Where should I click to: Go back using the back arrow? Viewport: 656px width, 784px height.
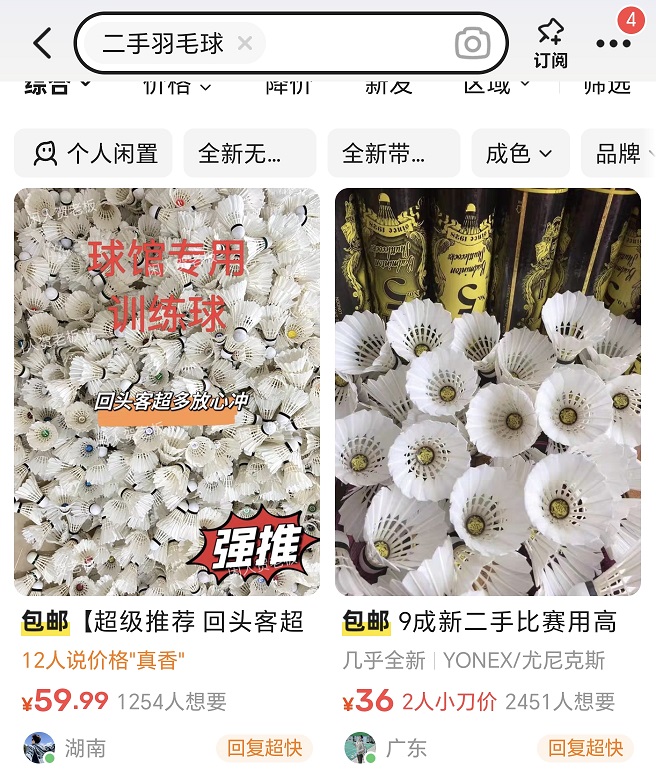click(42, 43)
